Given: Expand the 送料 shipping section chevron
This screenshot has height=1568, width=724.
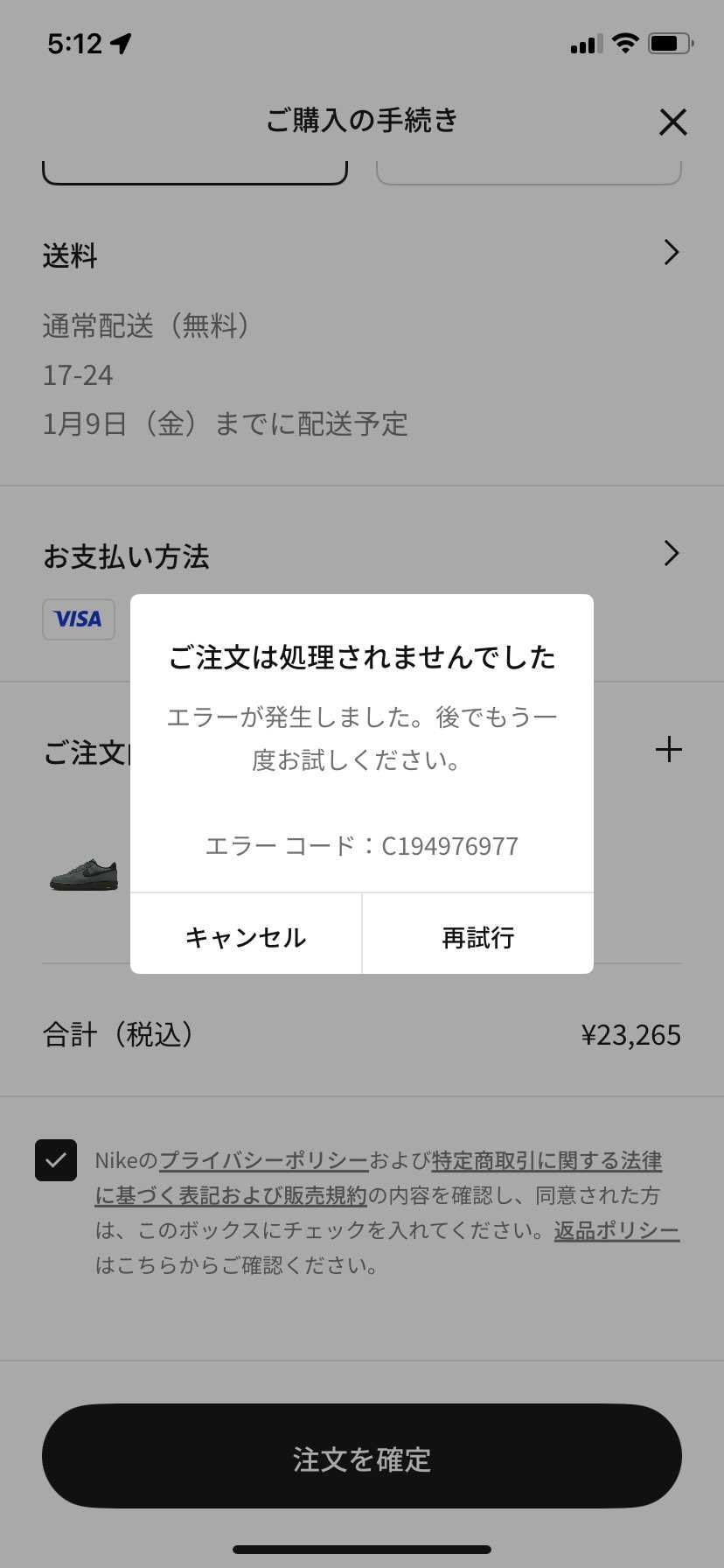Looking at the screenshot, I should pos(671,253).
